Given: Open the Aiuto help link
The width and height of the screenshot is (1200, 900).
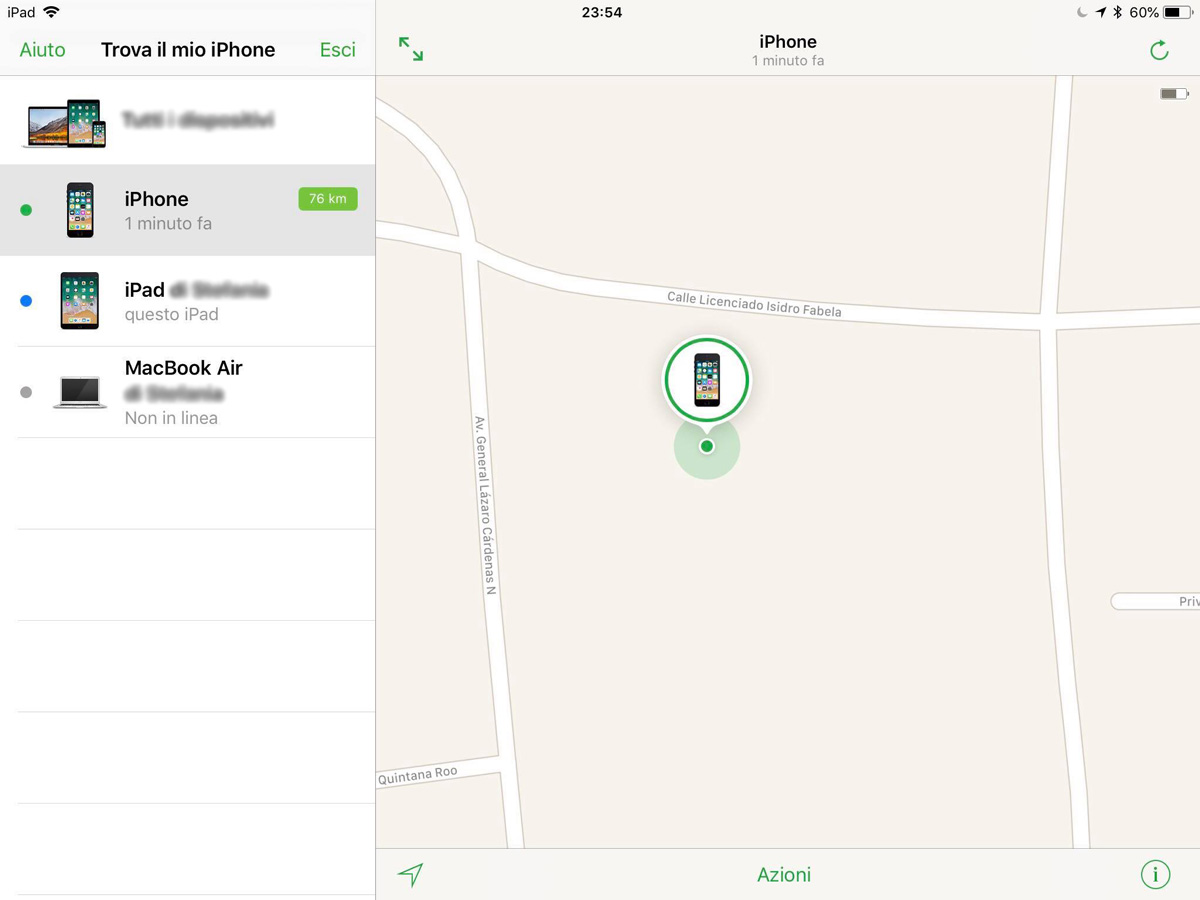Looking at the screenshot, I should [43, 50].
